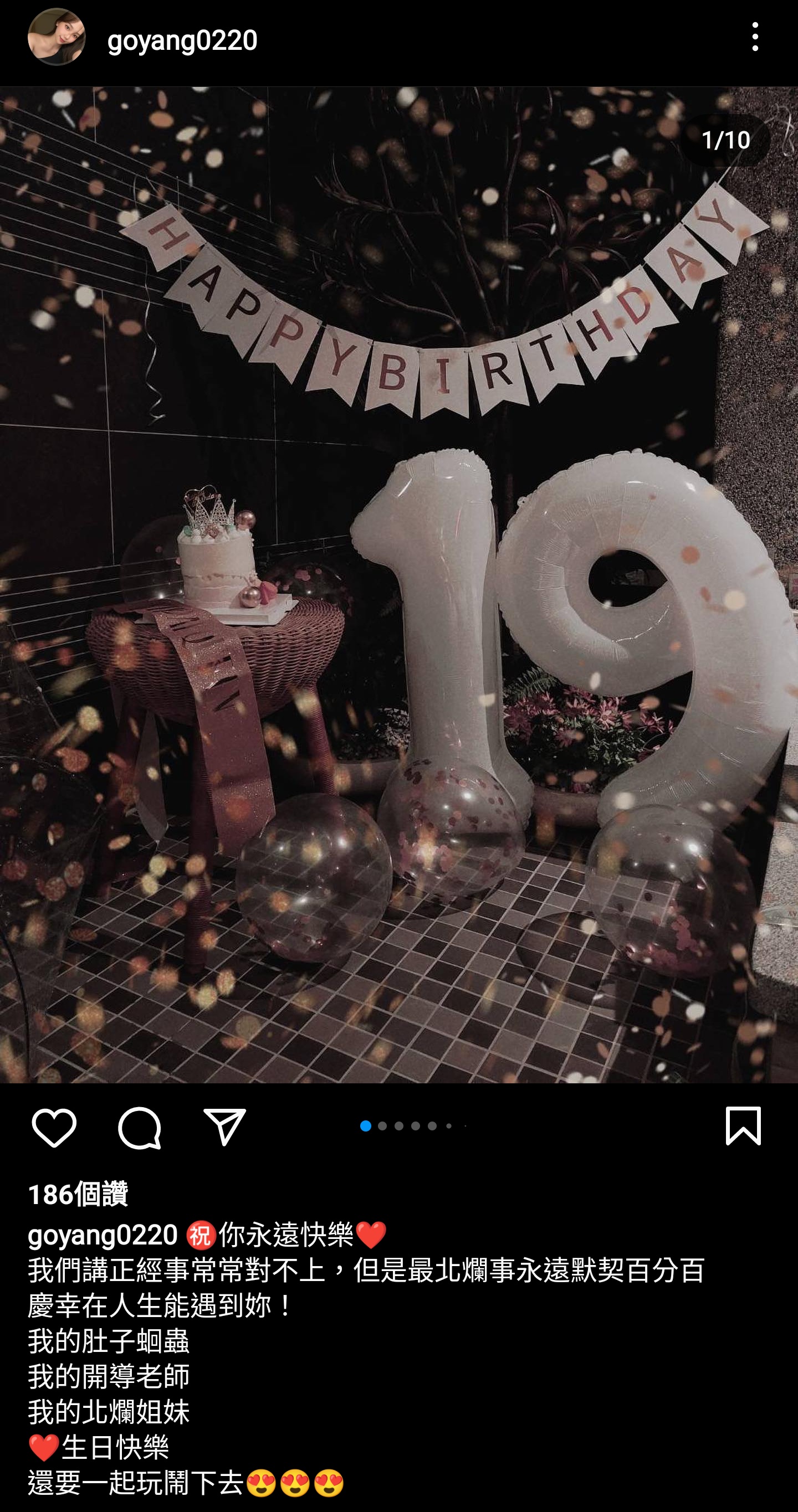This screenshot has width=798, height=1512.
Task: Tap goyang0220 username in the caption
Action: (103, 1235)
